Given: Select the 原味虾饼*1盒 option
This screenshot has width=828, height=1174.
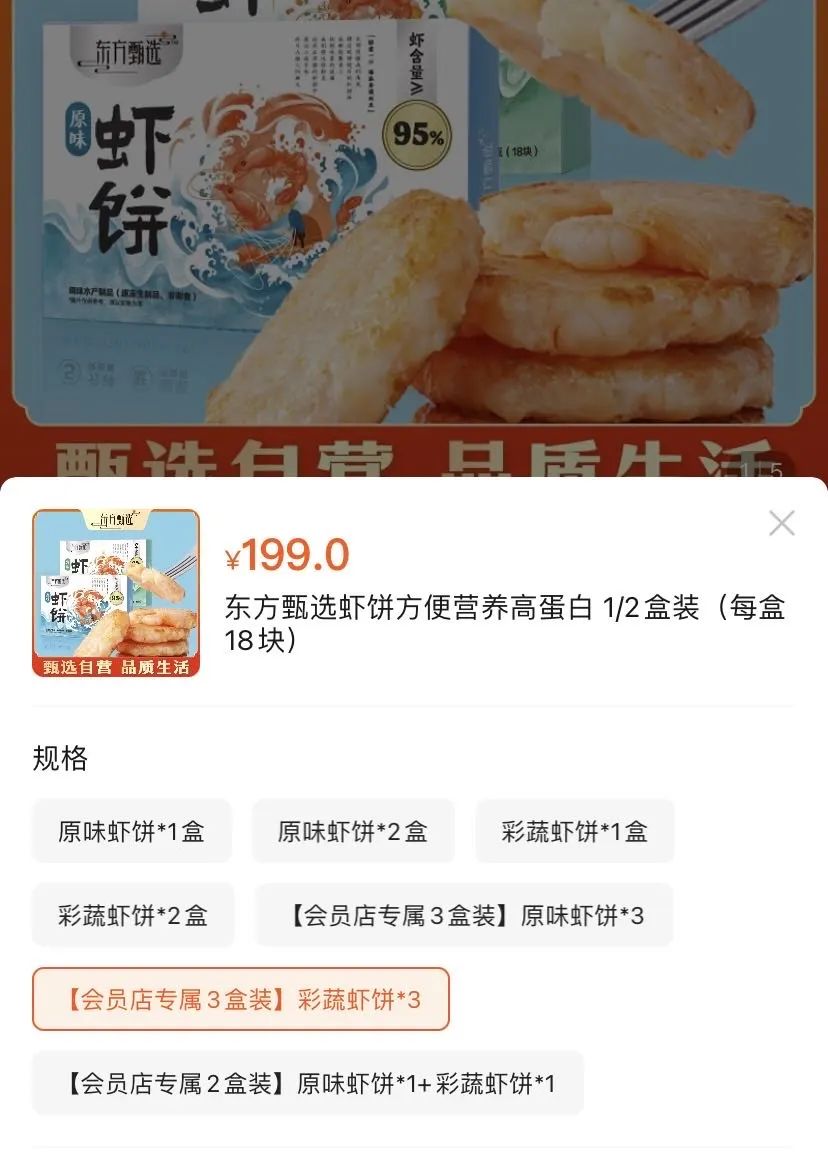Looking at the screenshot, I should pyautogui.click(x=132, y=831).
